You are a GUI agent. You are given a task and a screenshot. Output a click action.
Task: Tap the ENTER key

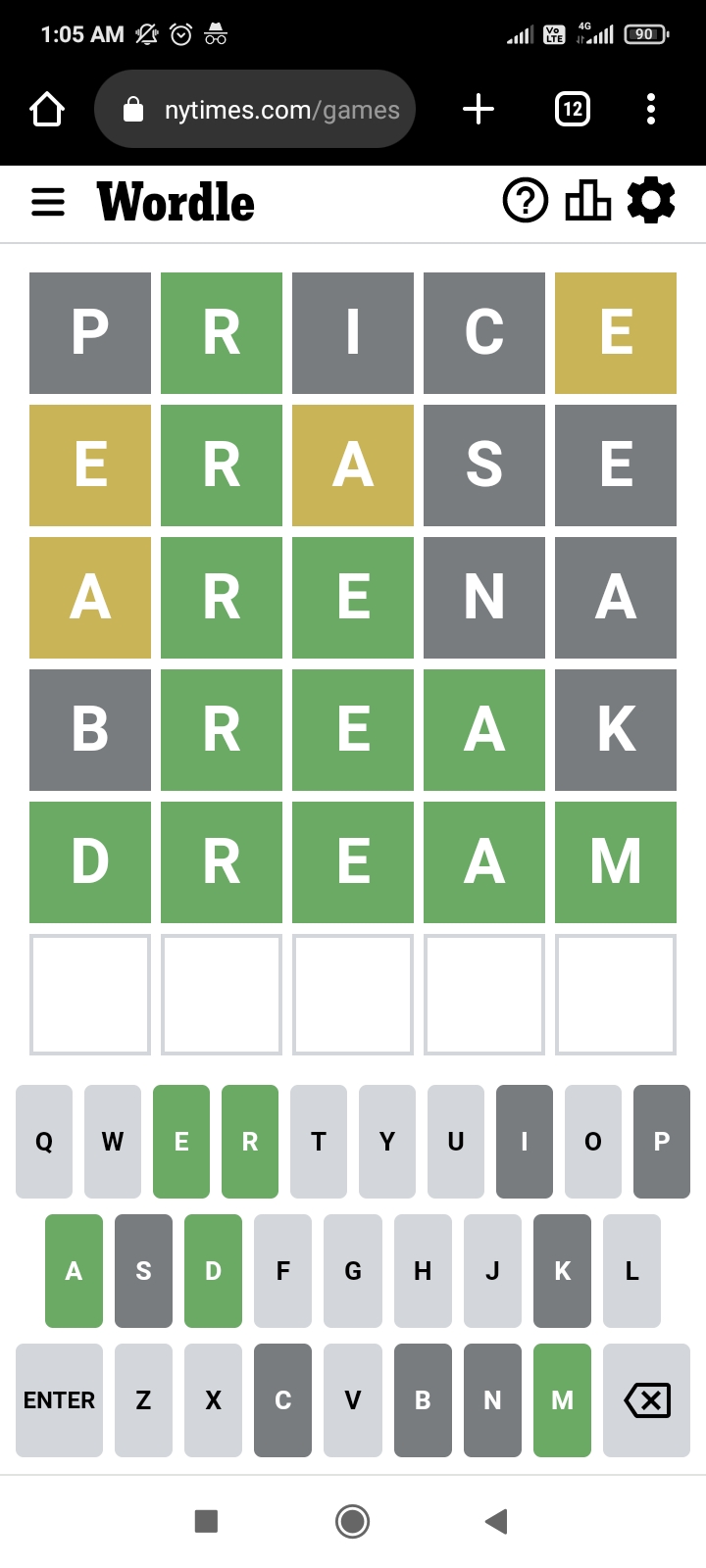coord(59,1400)
